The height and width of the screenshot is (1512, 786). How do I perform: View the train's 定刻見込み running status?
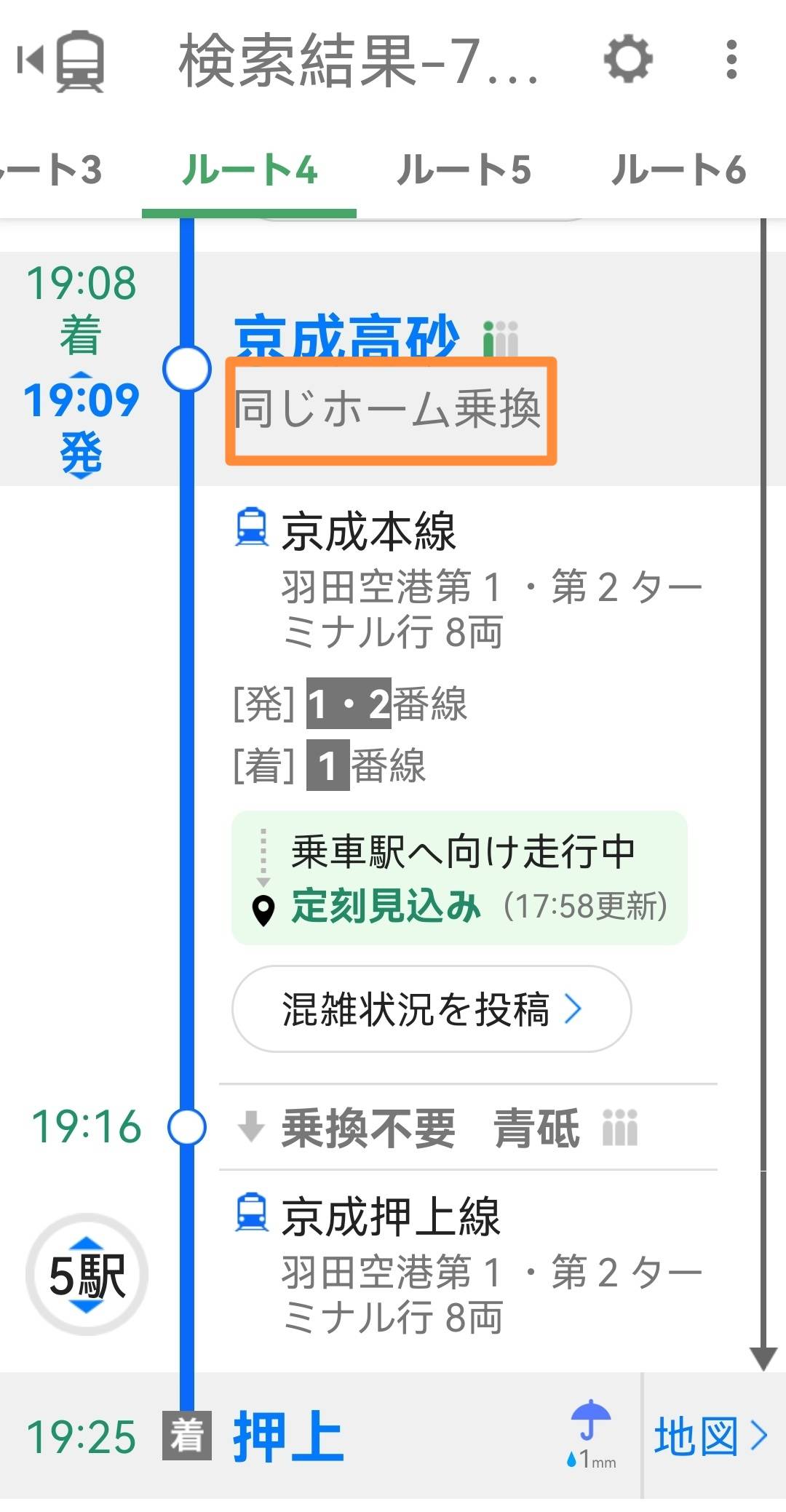(x=458, y=878)
